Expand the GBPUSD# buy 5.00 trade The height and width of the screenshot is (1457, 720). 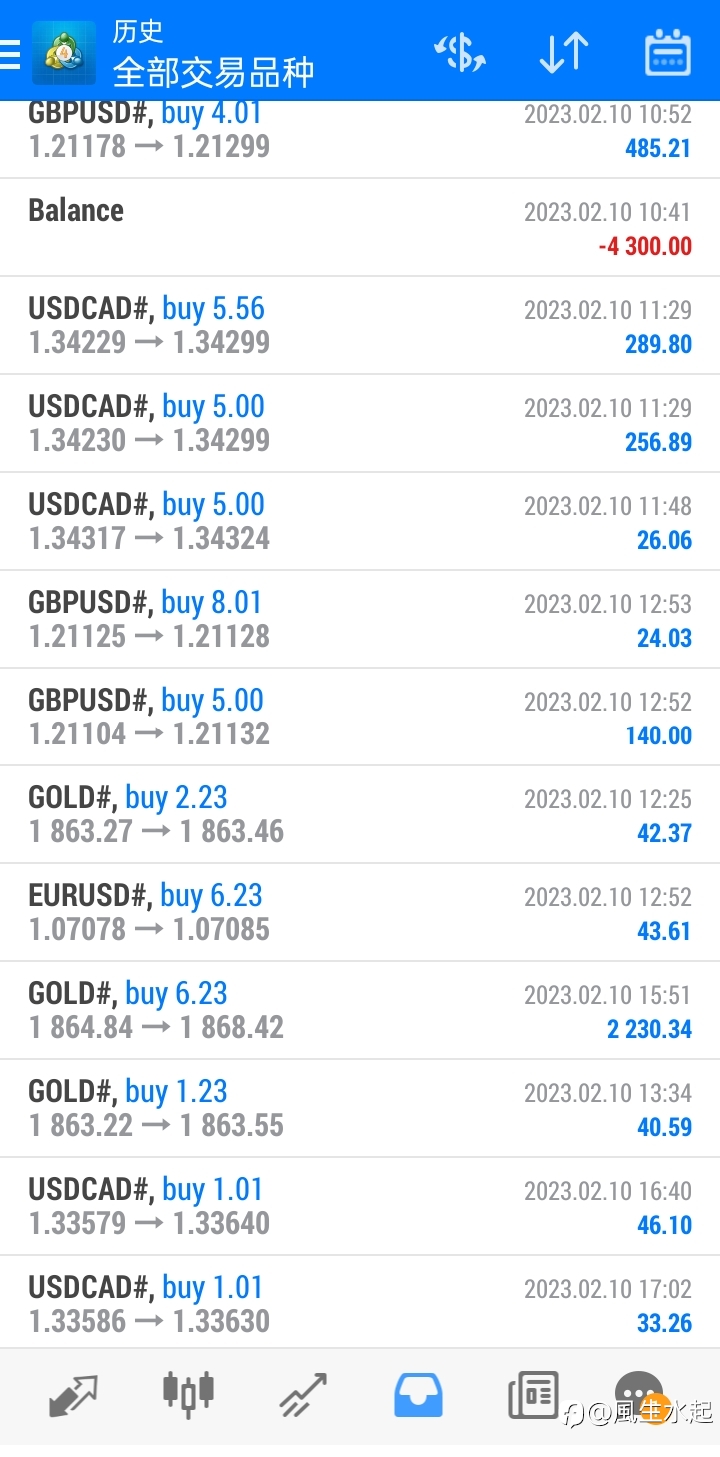pos(360,718)
